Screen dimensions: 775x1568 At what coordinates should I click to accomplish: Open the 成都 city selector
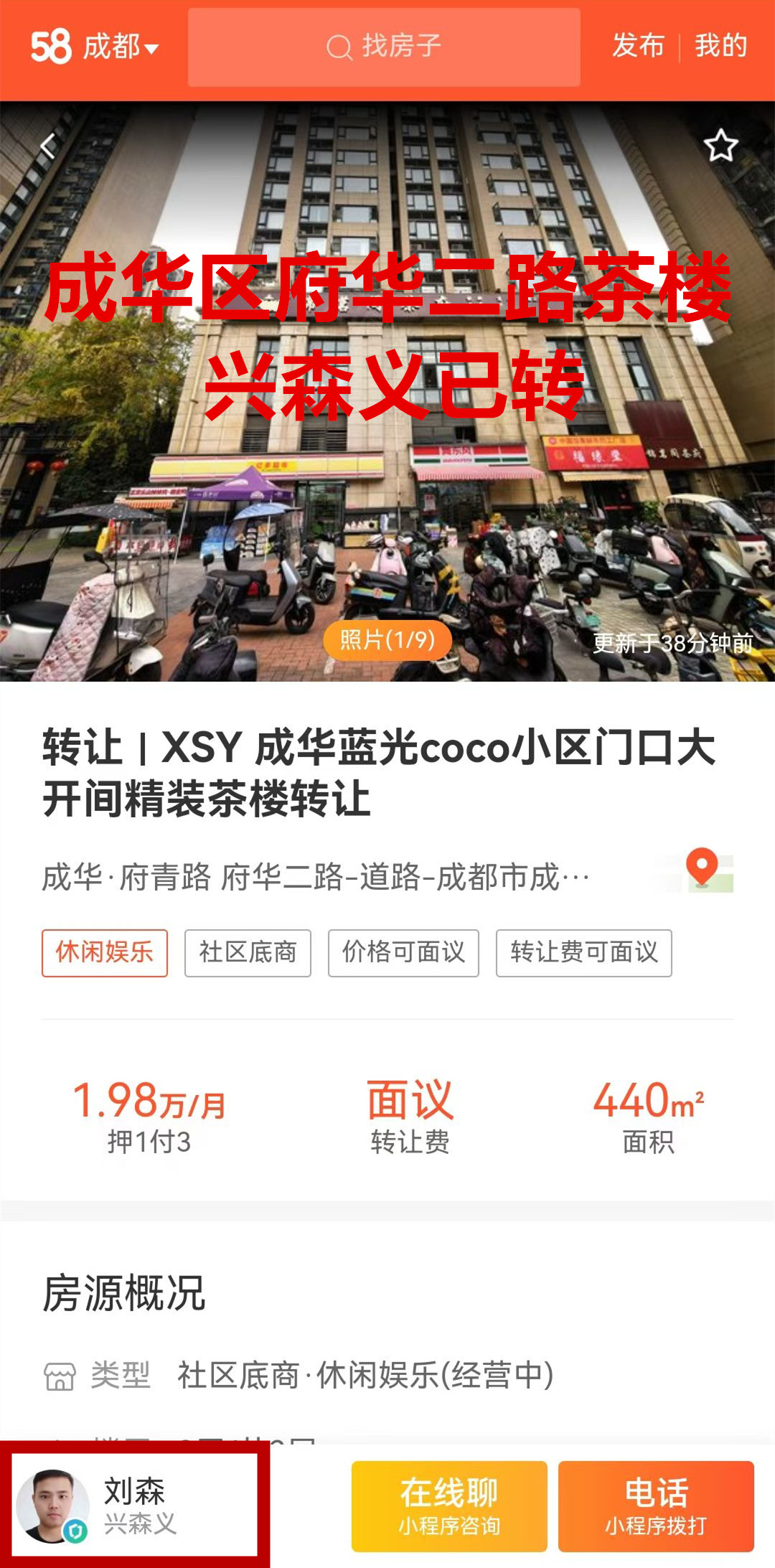click(120, 47)
